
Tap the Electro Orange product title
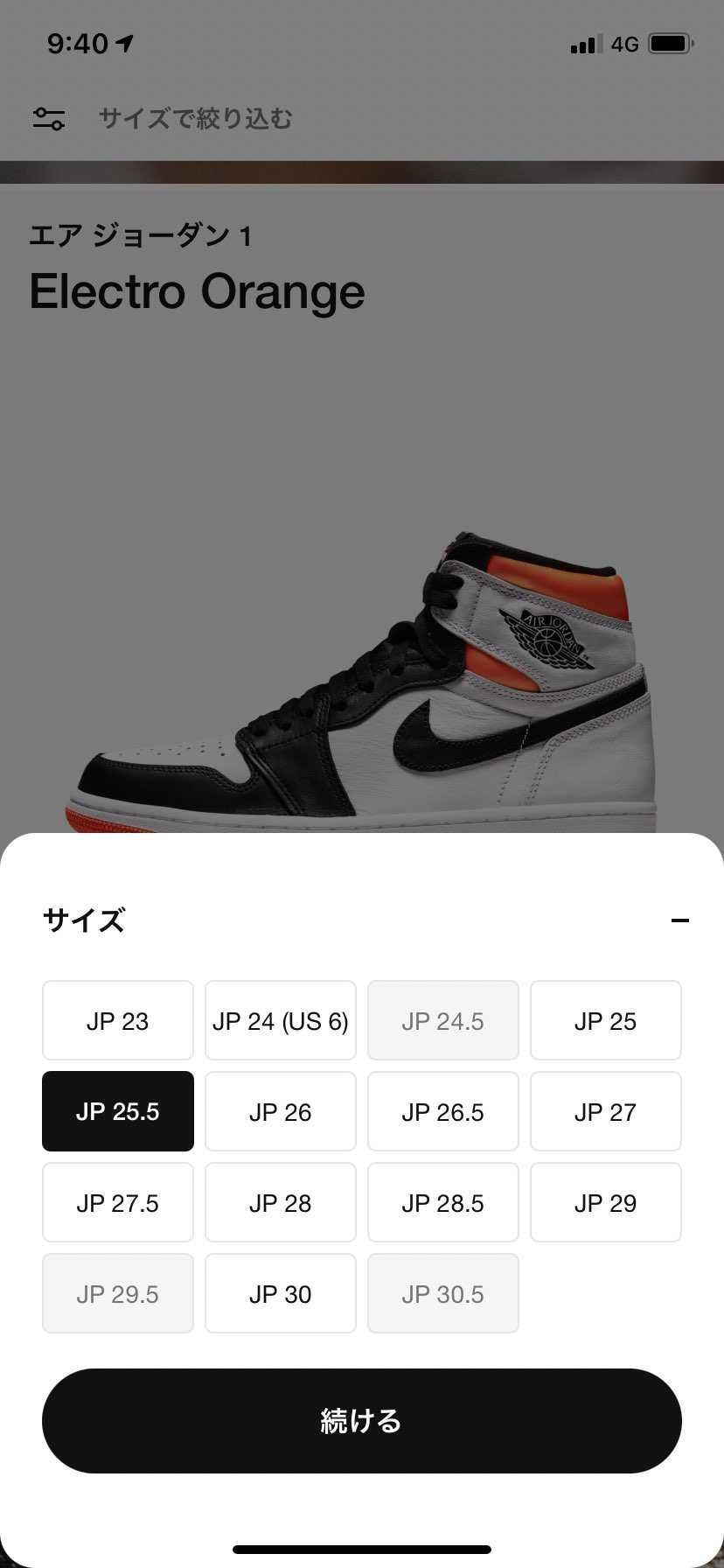(x=197, y=291)
